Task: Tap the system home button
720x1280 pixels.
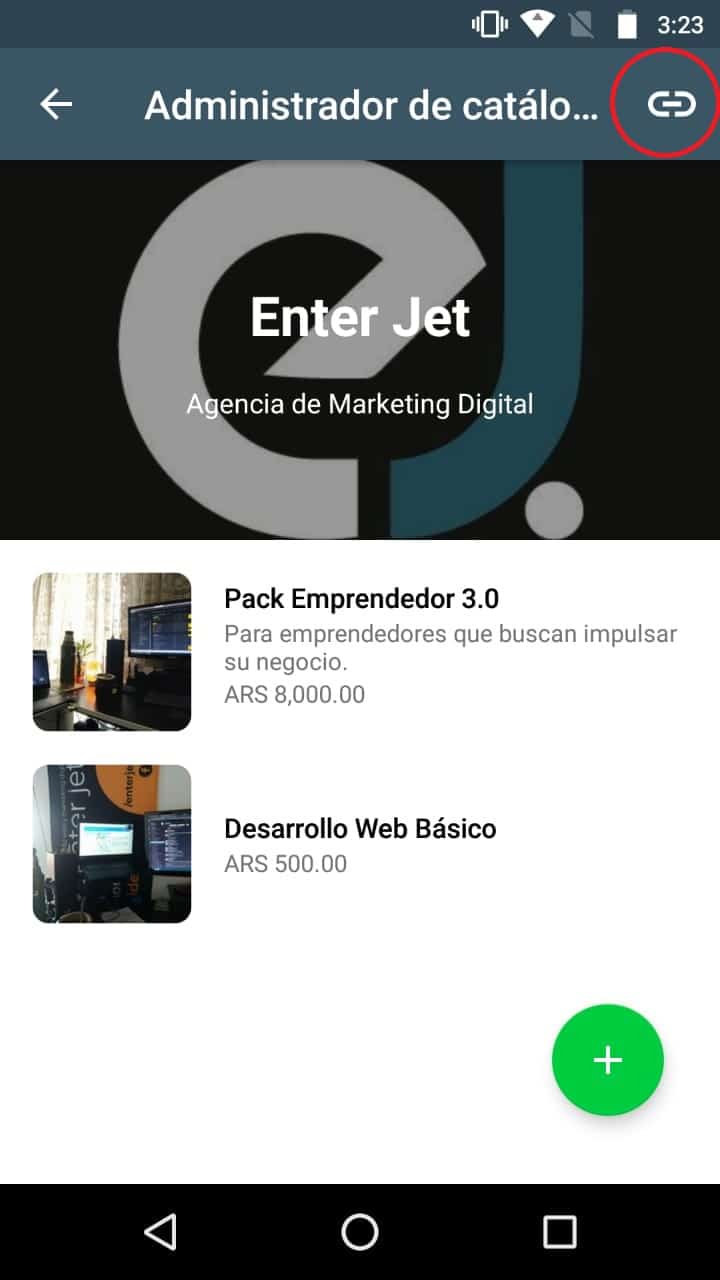Action: pyautogui.click(x=360, y=1232)
